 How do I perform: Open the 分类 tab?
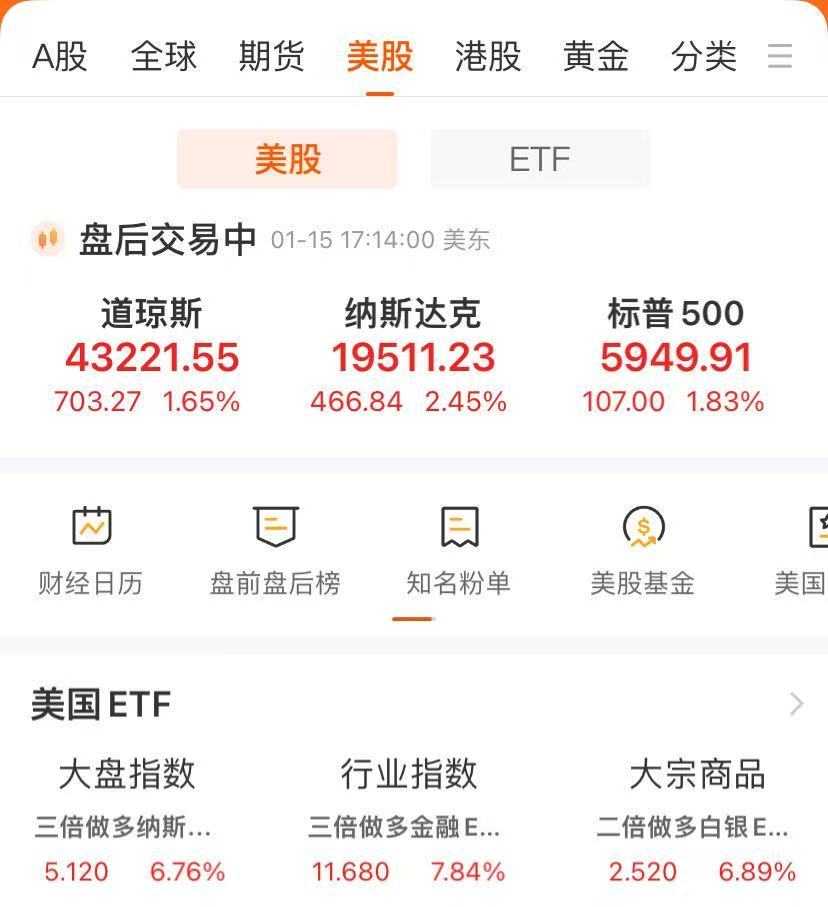[704, 56]
